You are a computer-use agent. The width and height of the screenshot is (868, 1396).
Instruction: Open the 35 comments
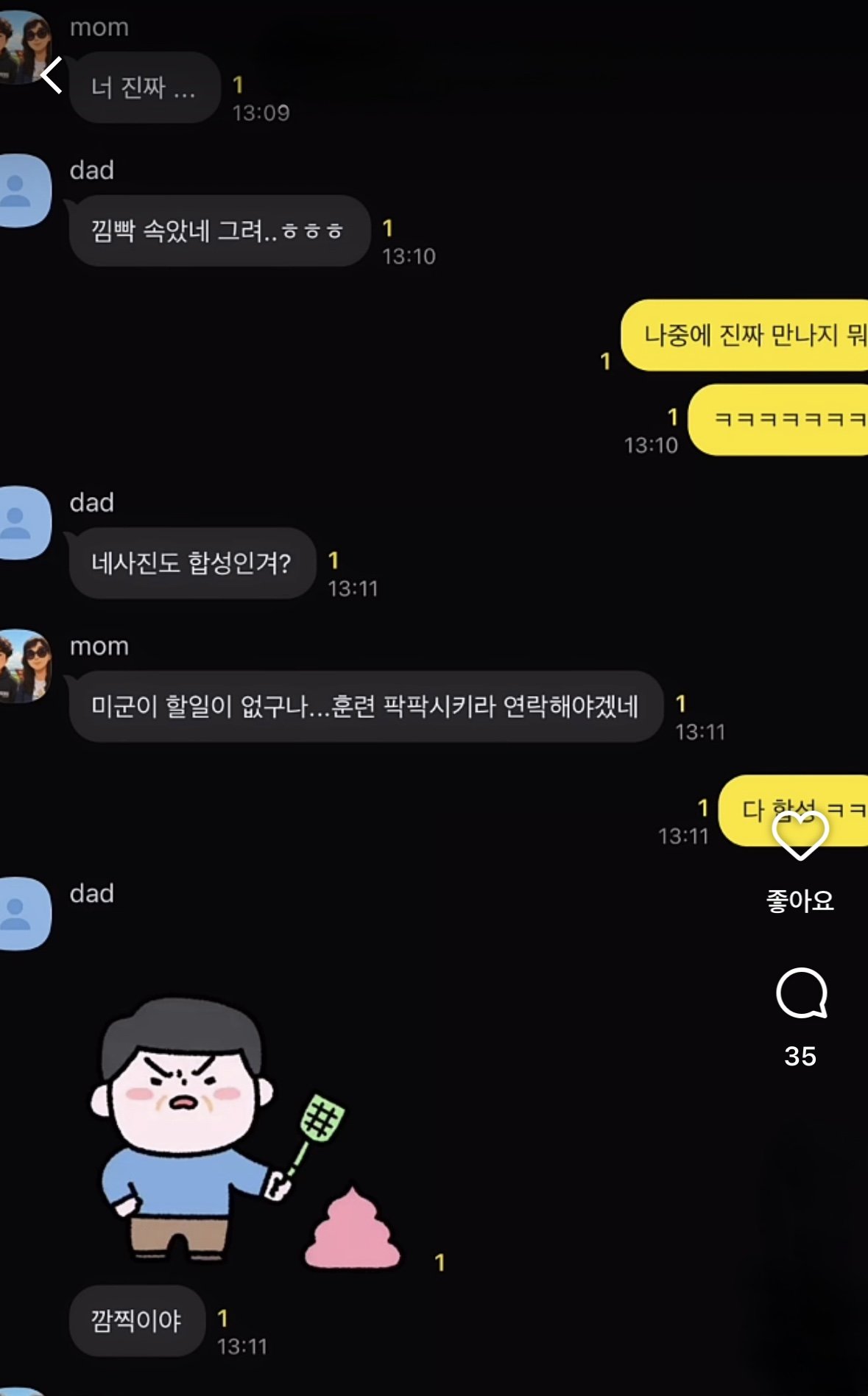pyautogui.click(x=801, y=994)
